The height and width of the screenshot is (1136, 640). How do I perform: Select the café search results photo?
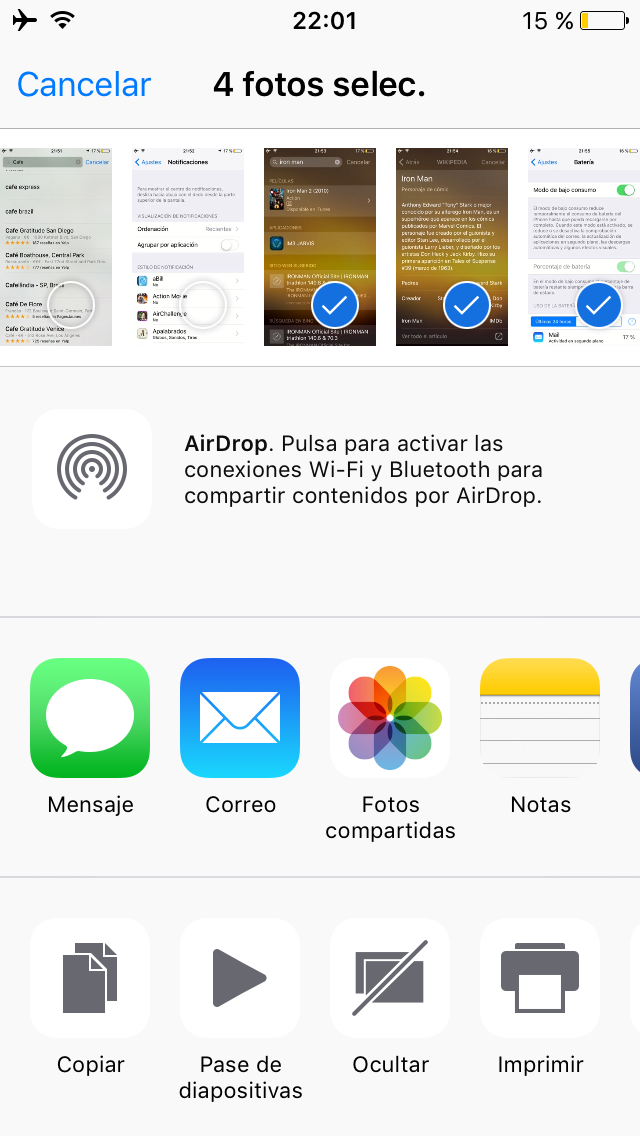point(56,246)
